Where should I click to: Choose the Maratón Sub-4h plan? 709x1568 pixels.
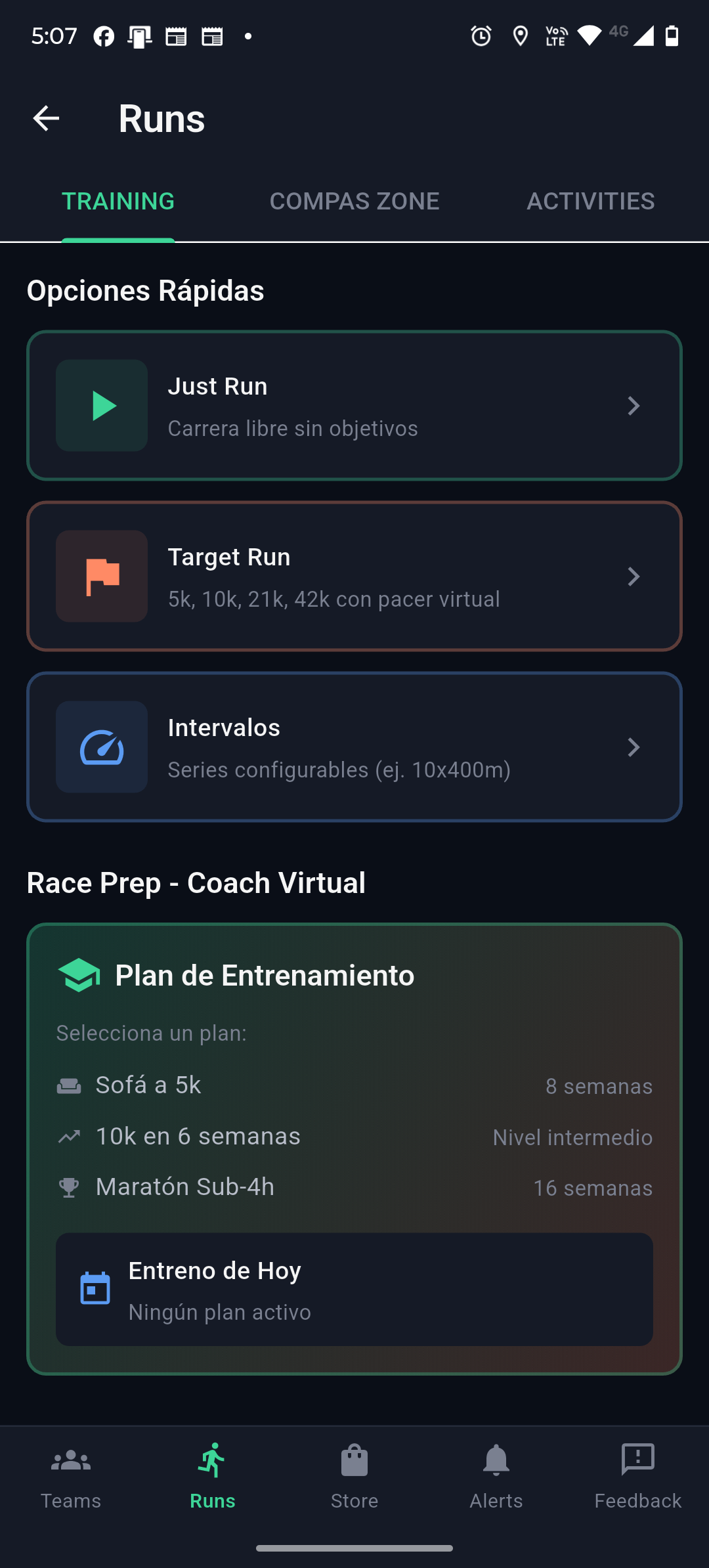[354, 1187]
